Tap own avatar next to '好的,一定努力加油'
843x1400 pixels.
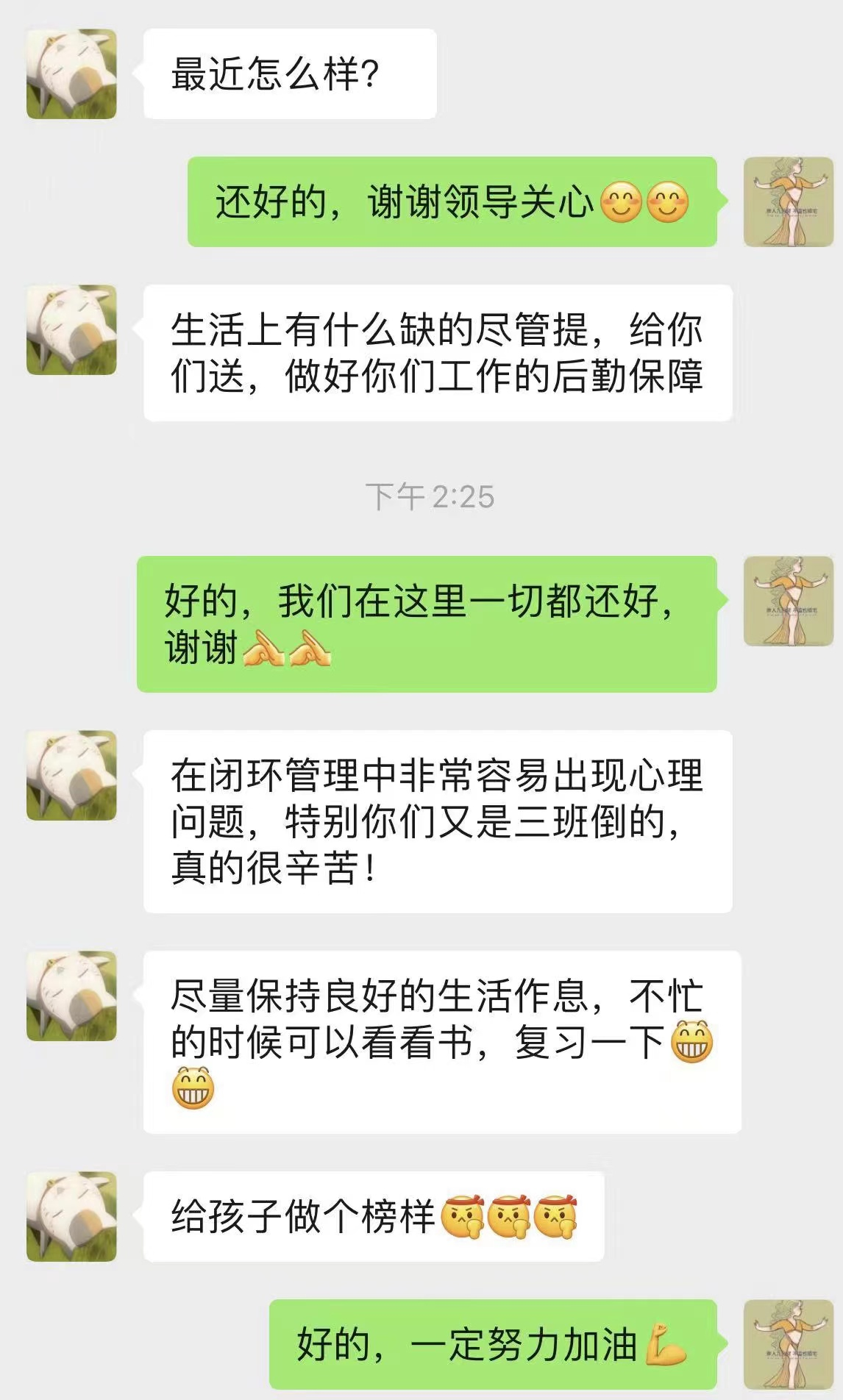[788, 1343]
